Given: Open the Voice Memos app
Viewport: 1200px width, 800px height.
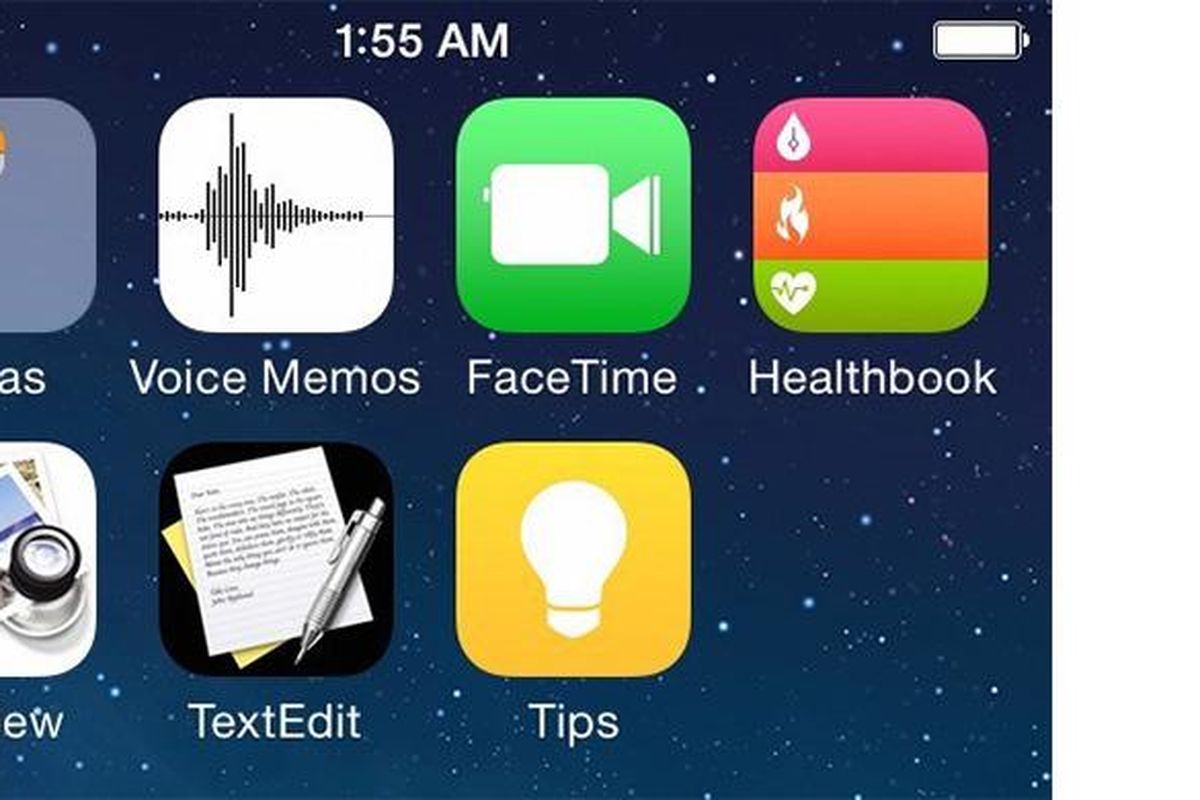Looking at the screenshot, I should (276, 215).
